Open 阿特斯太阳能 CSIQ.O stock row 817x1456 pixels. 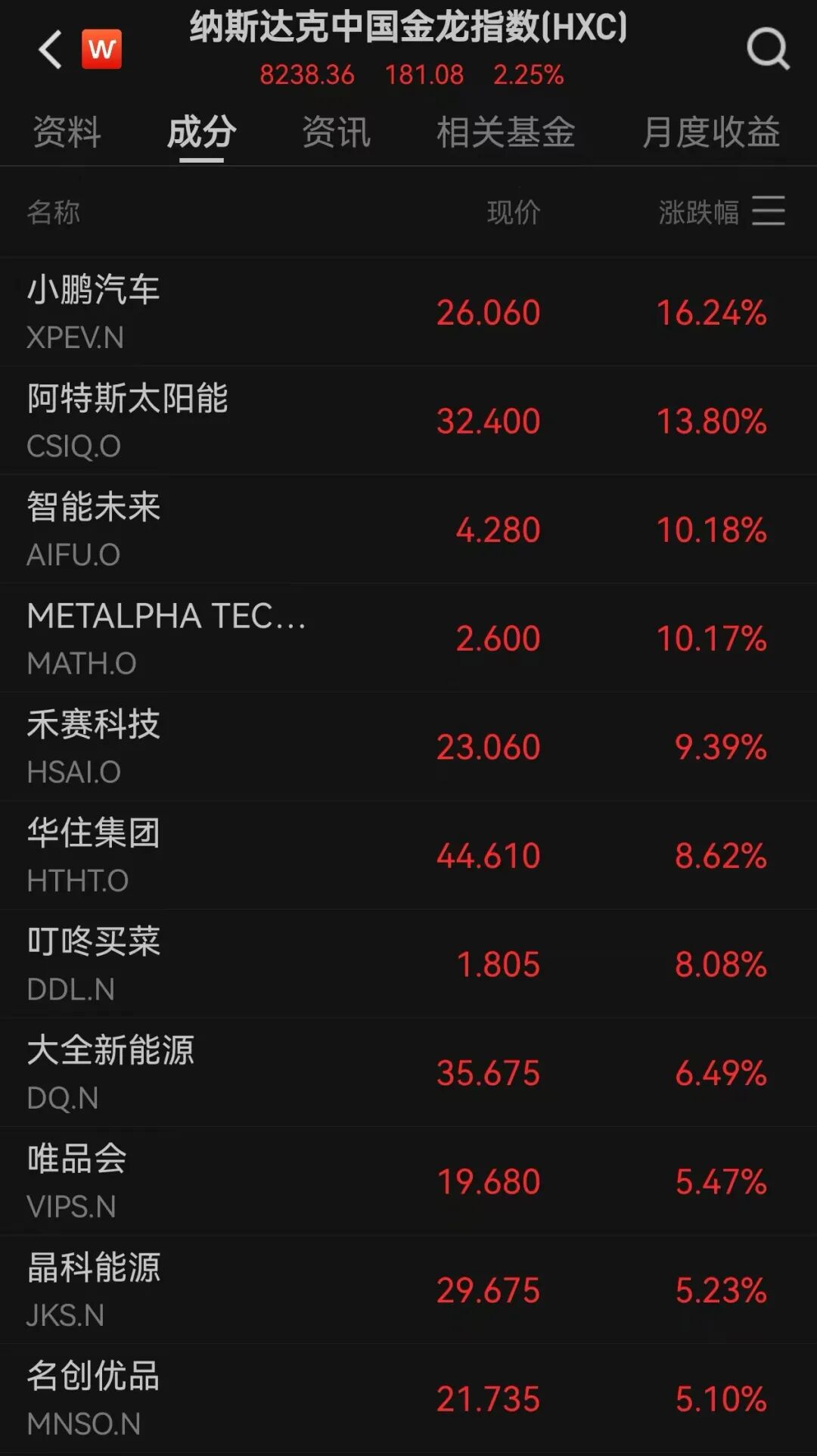[408, 422]
